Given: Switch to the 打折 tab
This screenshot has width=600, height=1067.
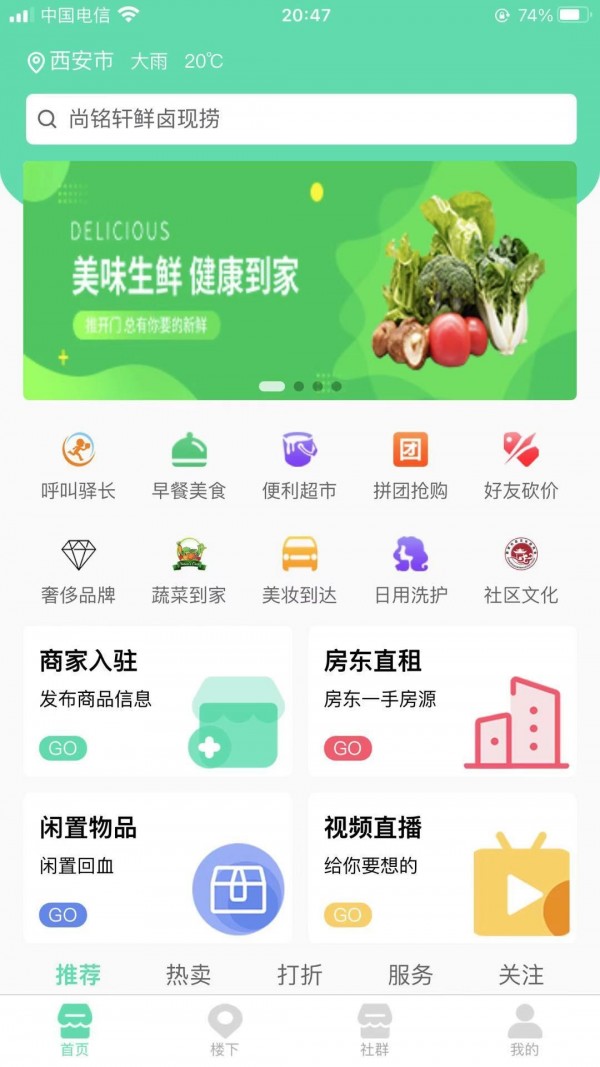Looking at the screenshot, I should tap(299, 975).
